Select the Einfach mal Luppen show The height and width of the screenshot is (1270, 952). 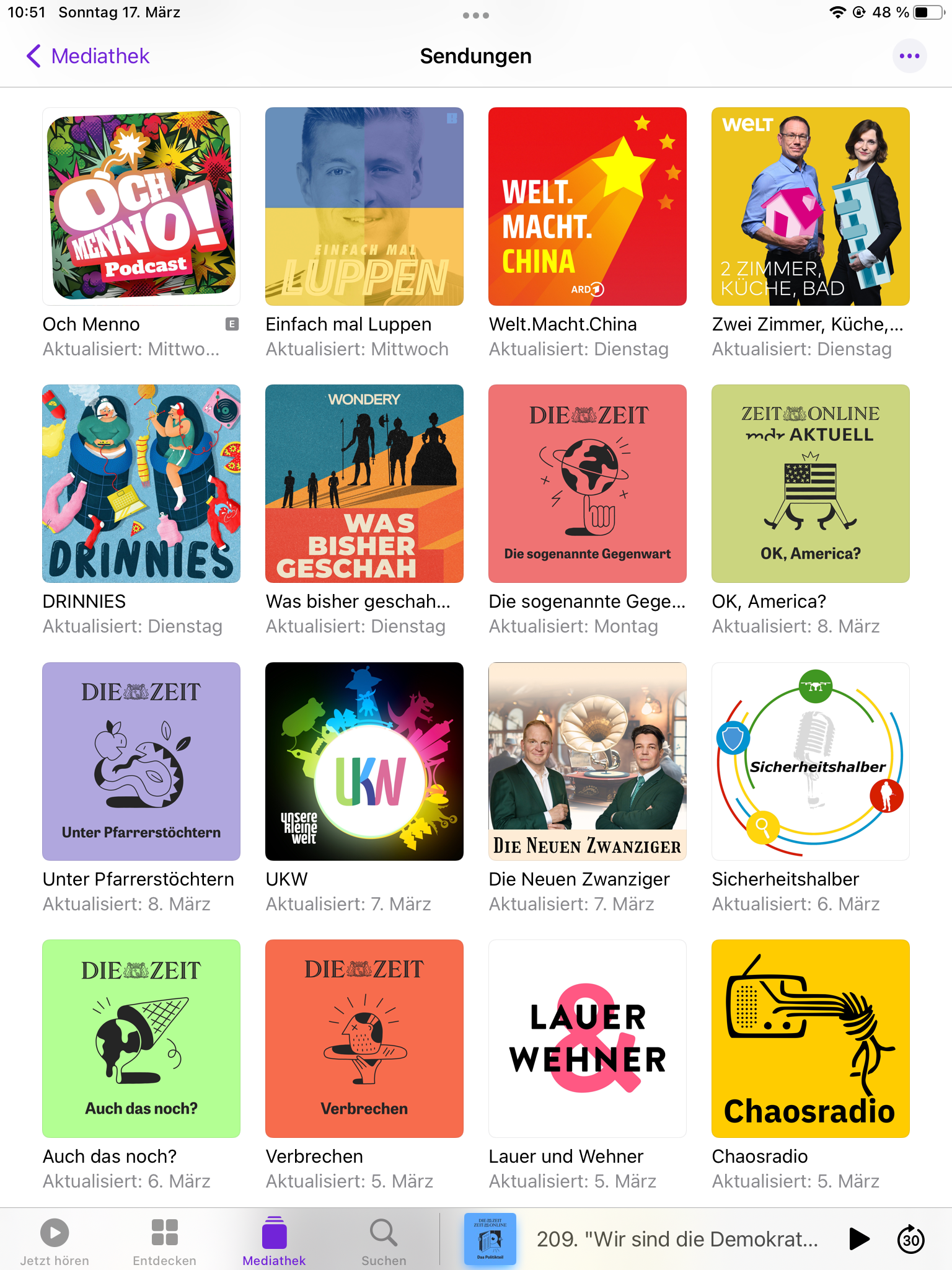click(364, 206)
